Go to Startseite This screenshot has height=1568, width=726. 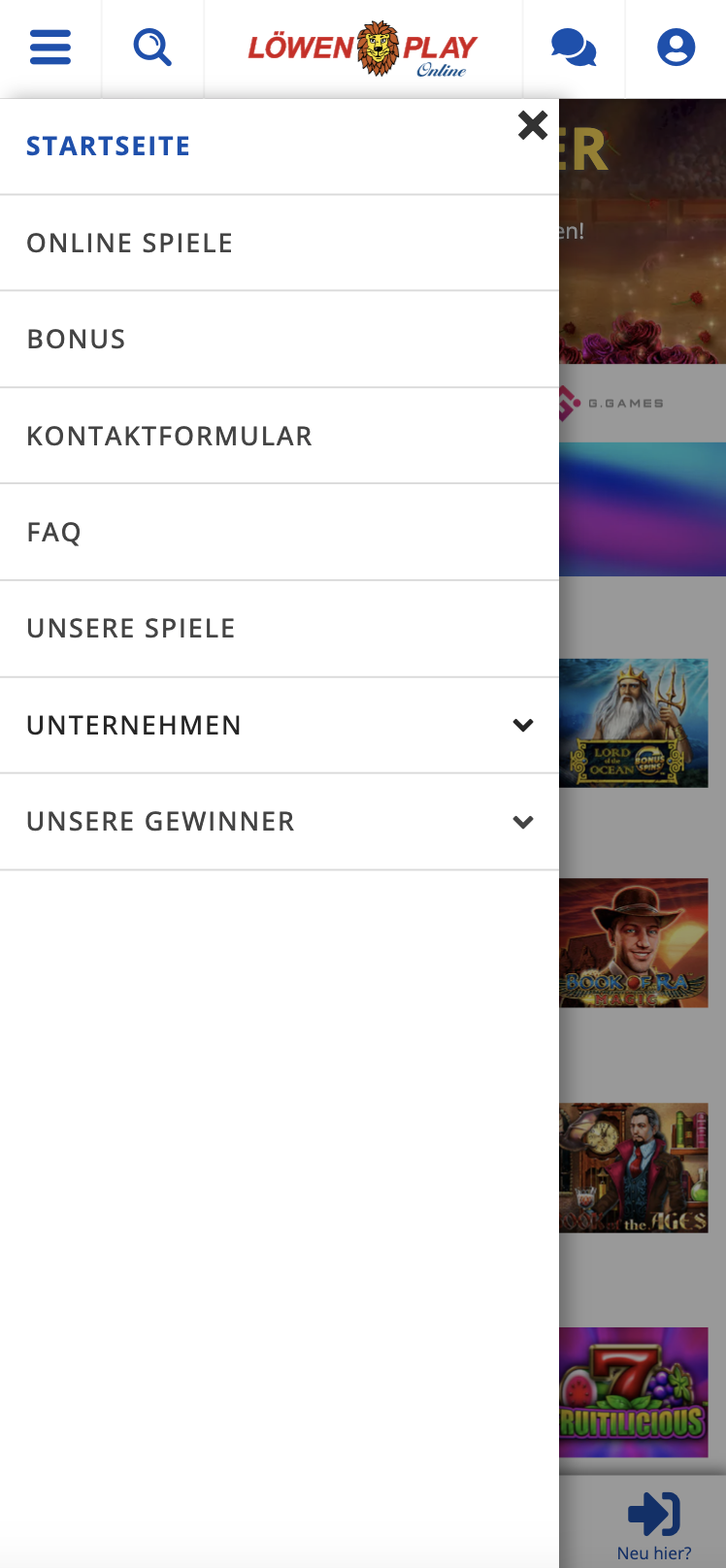click(x=280, y=147)
